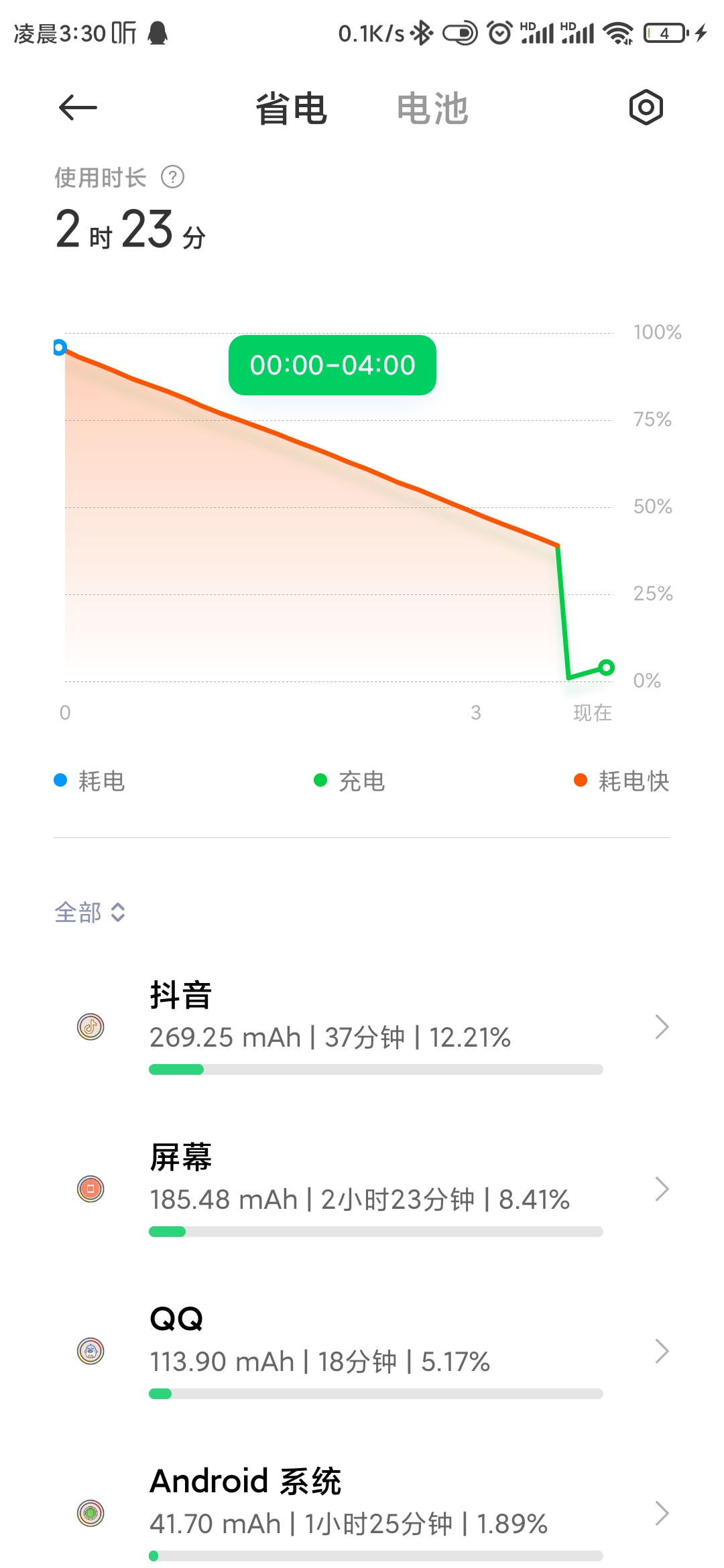
Task: Select the 省电 tab
Action: click(291, 109)
